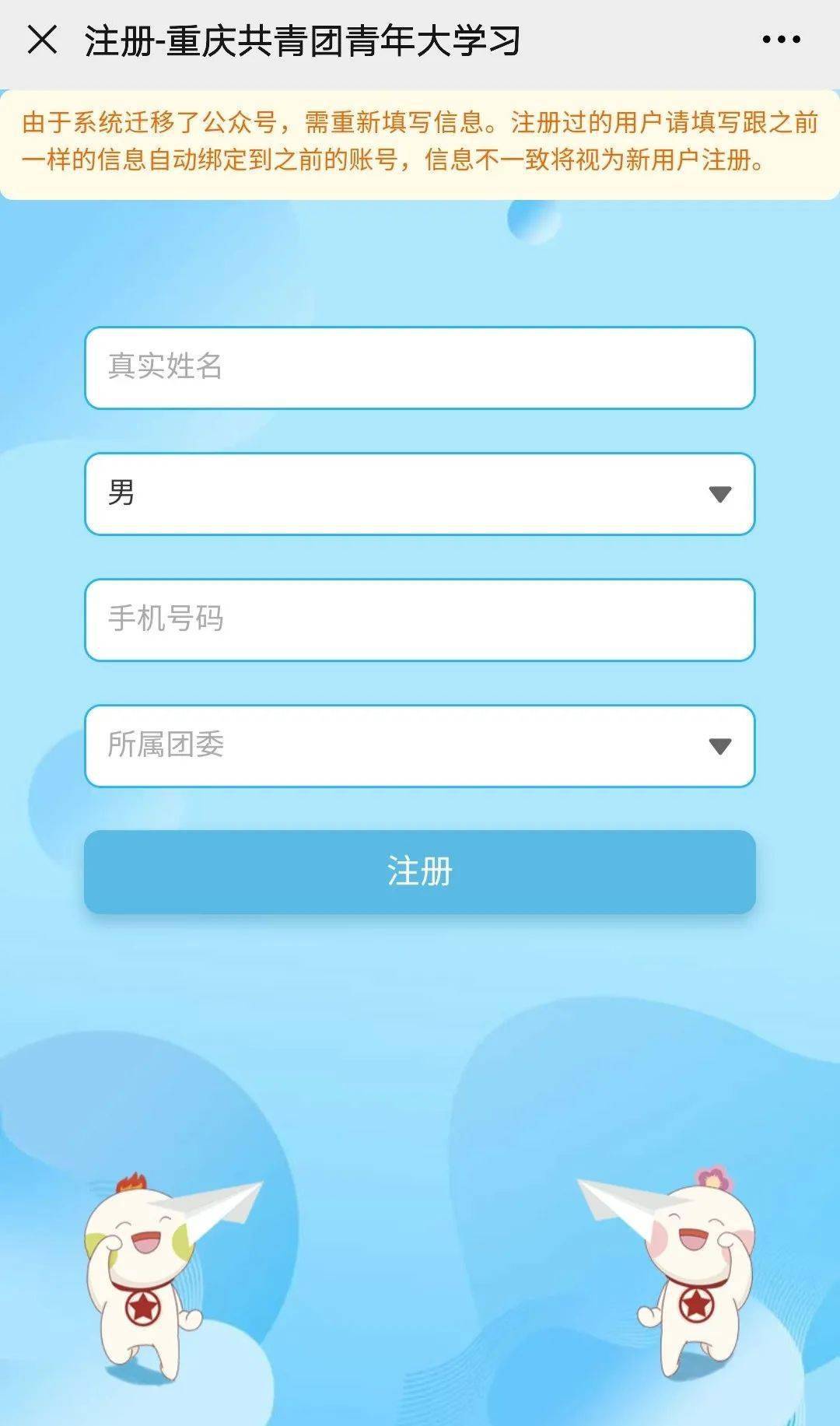Focus the 真实姓名 name field
This screenshot has width=840, height=1426.
(x=420, y=368)
